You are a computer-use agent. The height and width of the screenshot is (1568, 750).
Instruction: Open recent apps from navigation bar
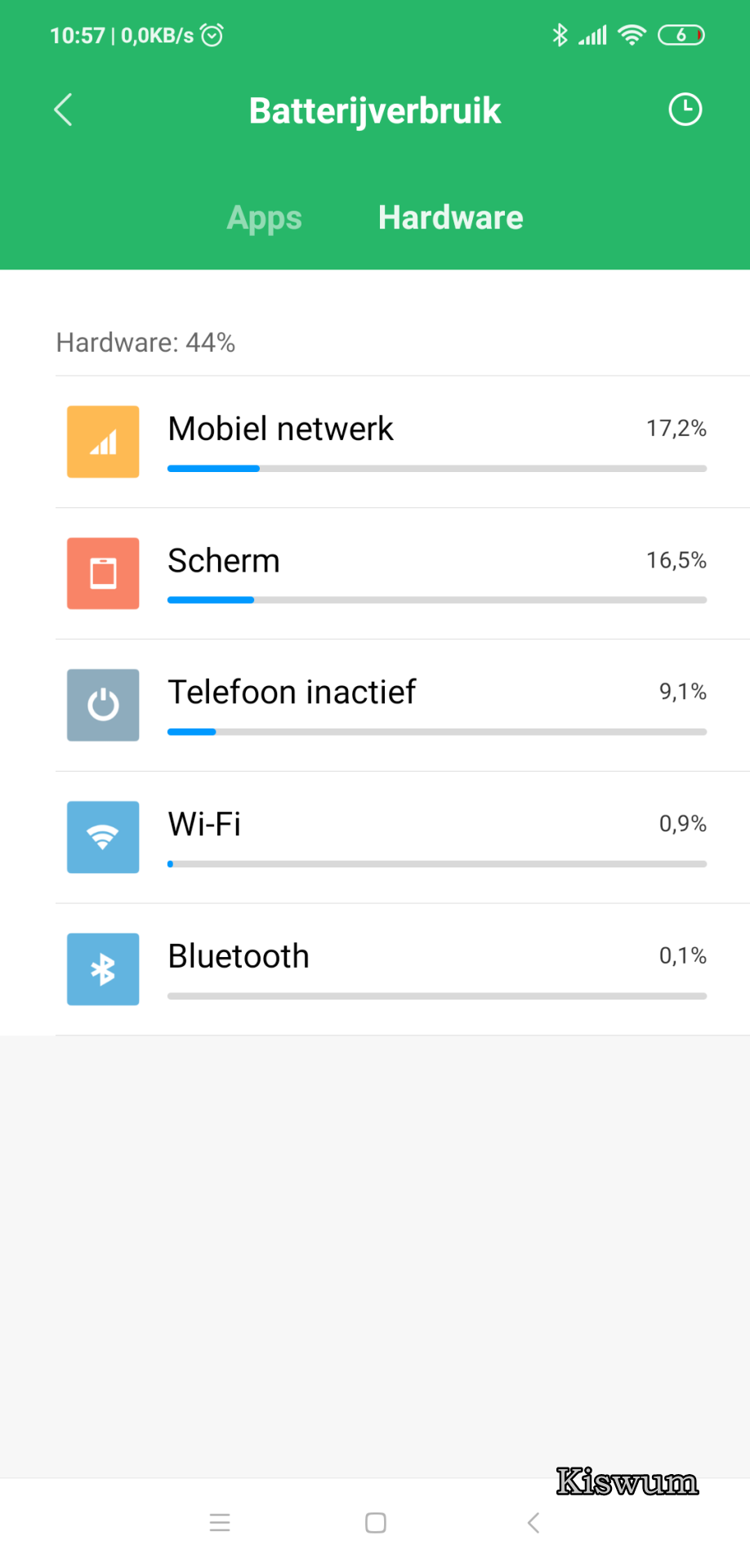(x=220, y=1522)
